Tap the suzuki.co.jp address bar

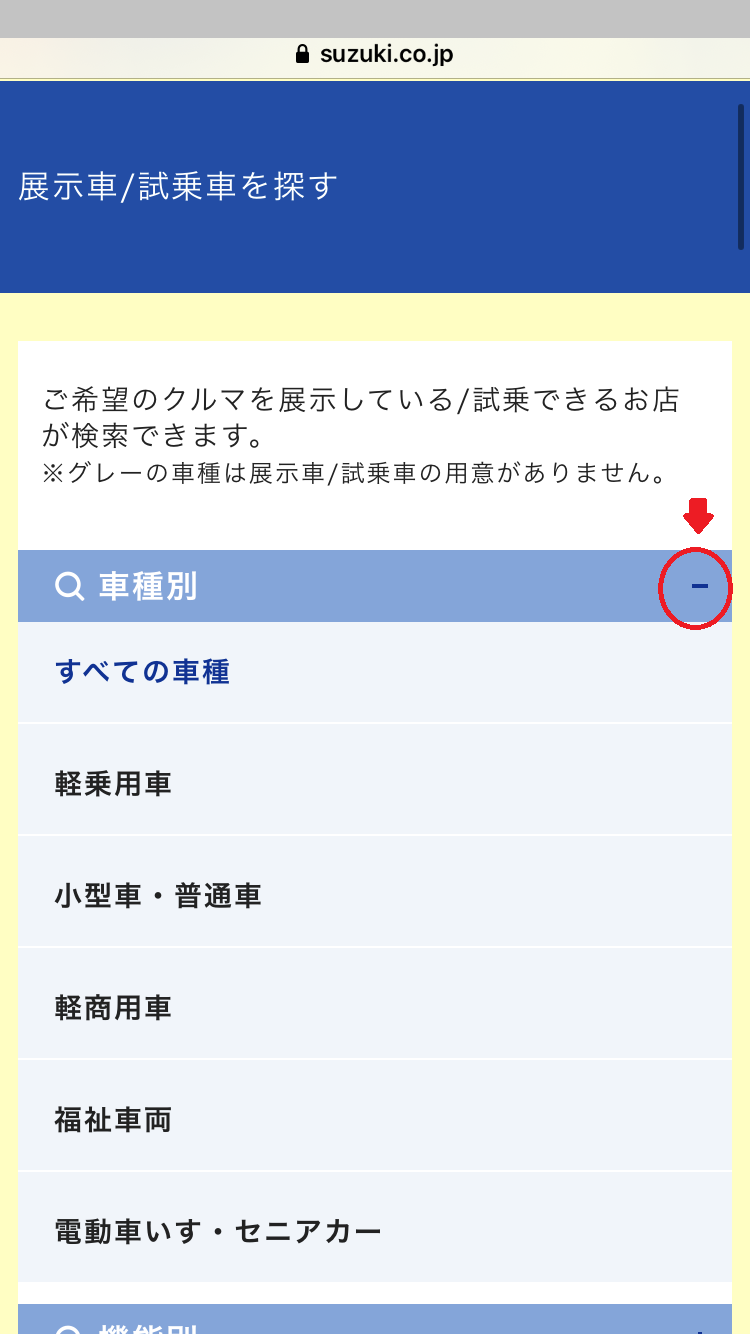point(374,54)
